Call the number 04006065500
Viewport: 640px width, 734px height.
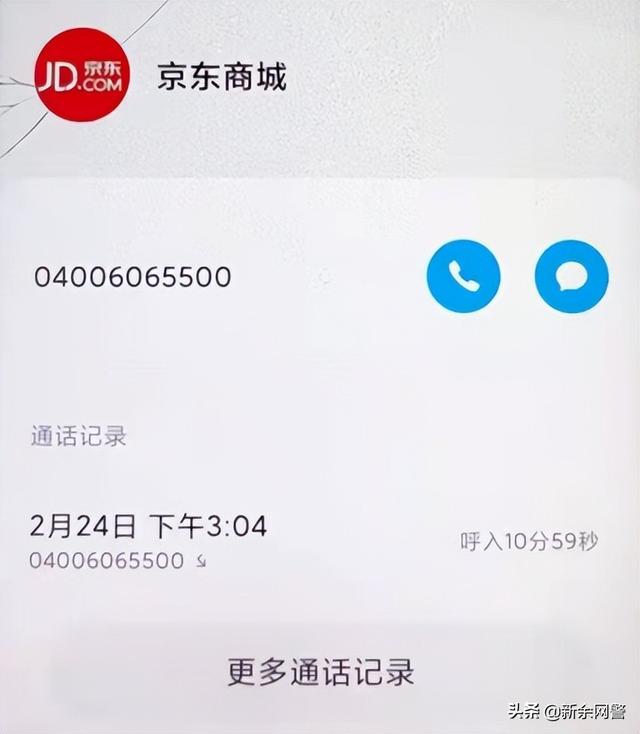coord(463,276)
